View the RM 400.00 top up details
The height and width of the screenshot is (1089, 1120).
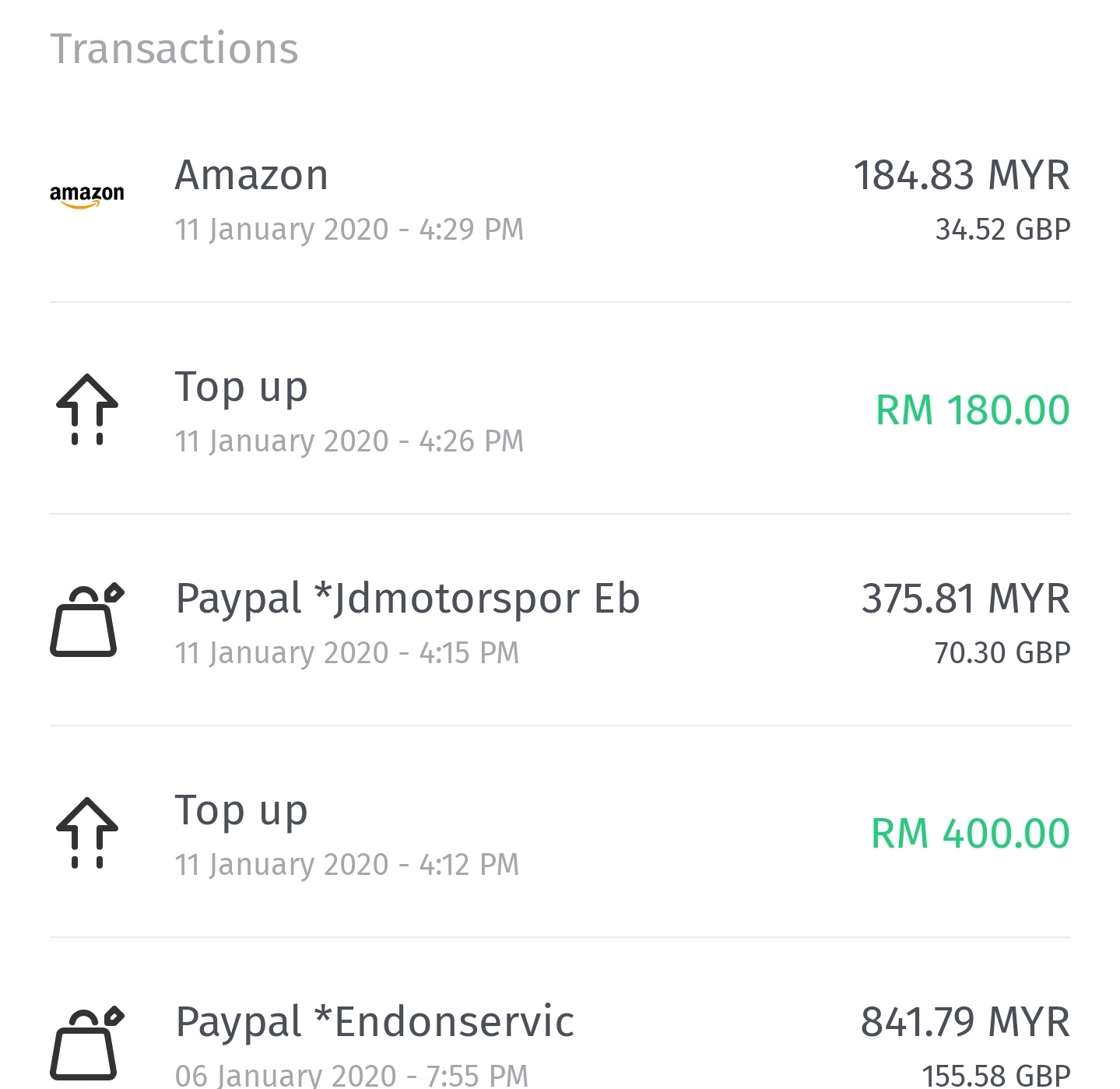click(560, 833)
